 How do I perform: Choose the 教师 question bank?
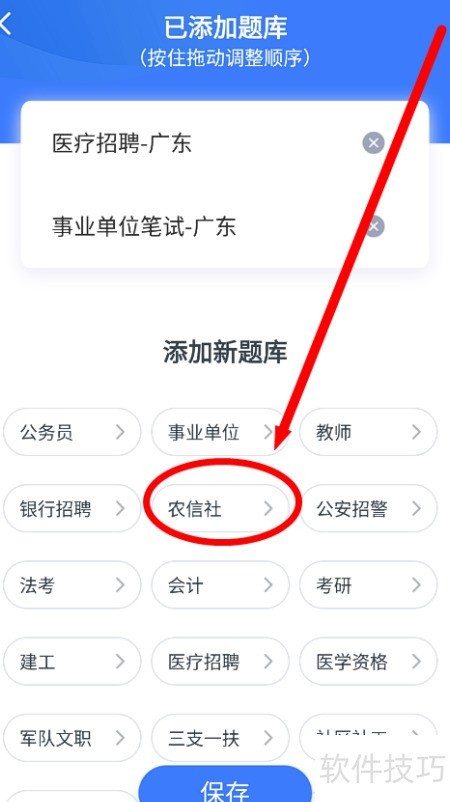[x=368, y=432]
